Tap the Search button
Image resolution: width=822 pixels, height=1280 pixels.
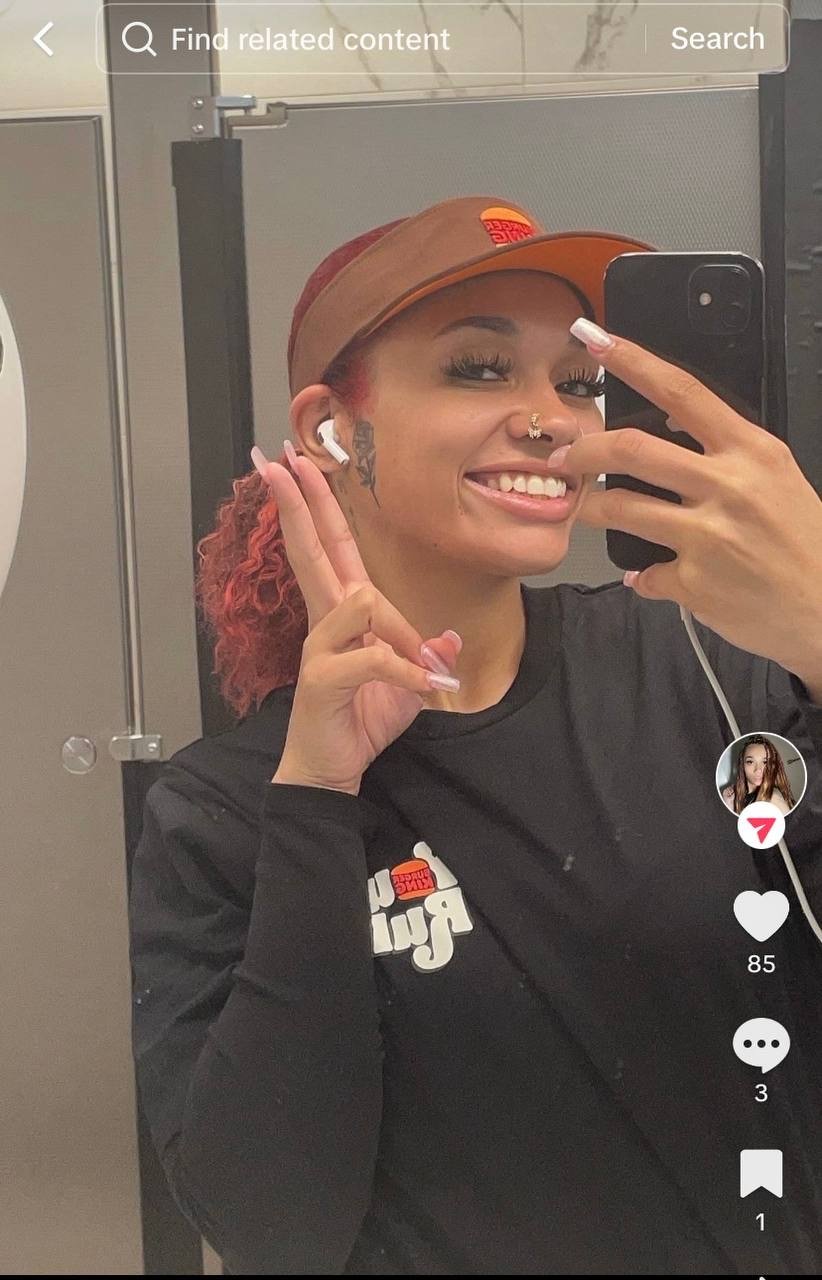coord(716,39)
